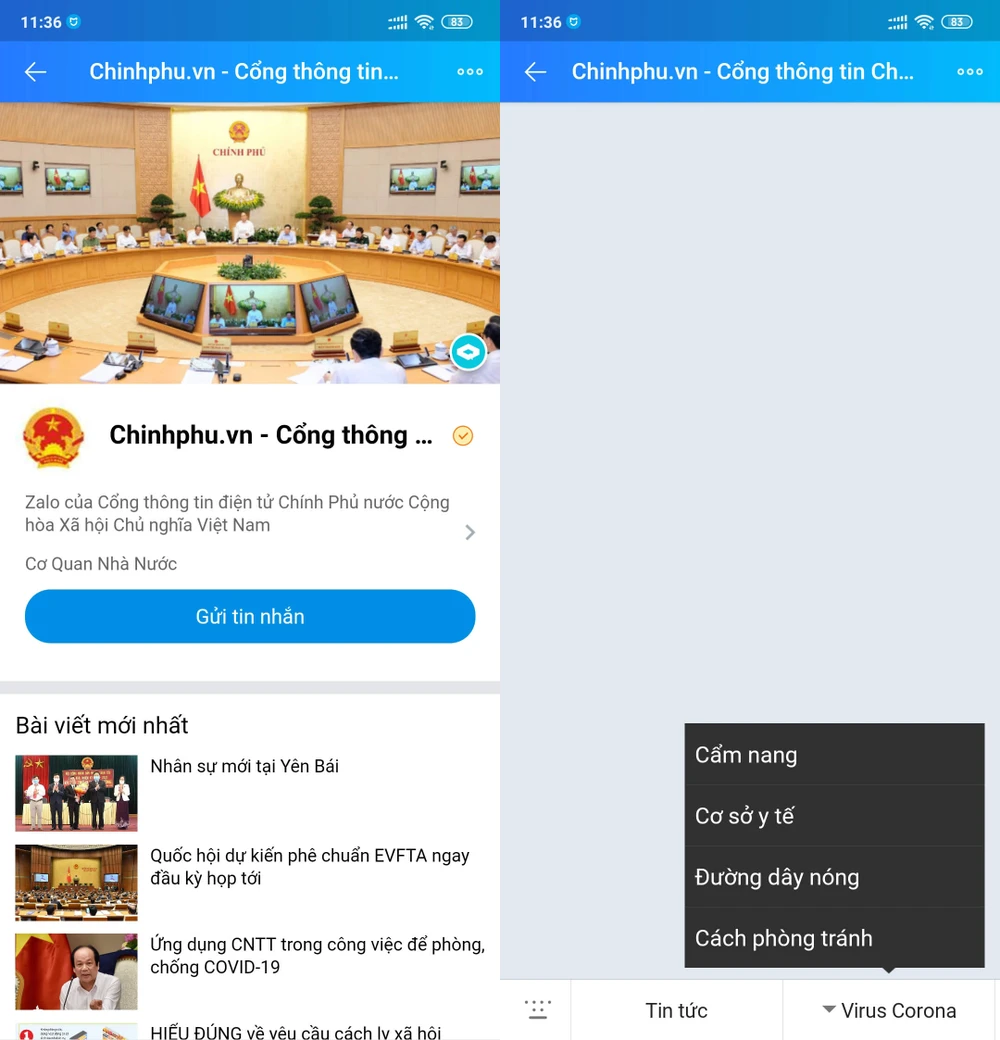1000x1040 pixels.
Task: Open the overflow menu on the profile page
Action: point(469,72)
